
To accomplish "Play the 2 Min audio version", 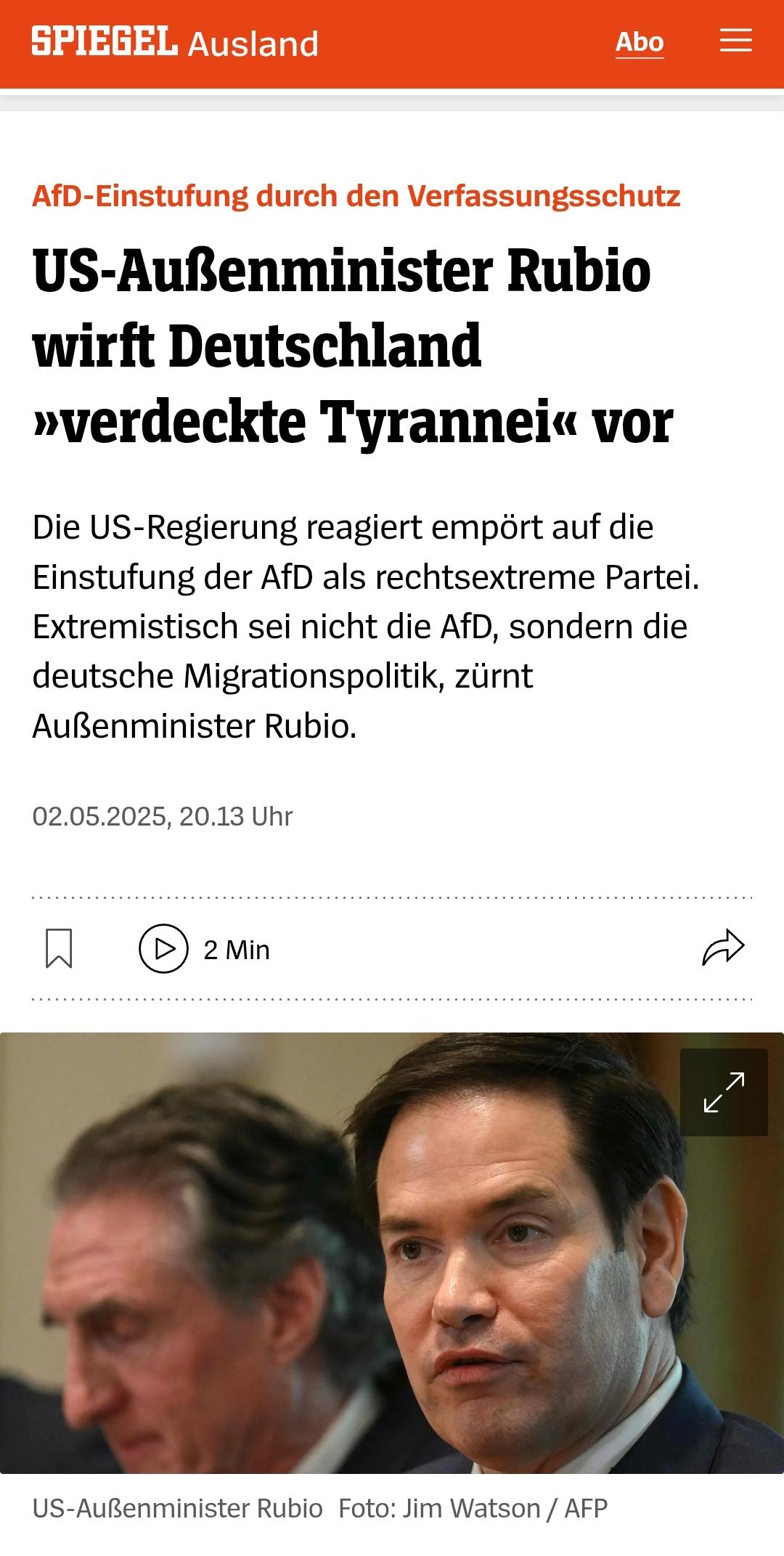I will [x=204, y=948].
